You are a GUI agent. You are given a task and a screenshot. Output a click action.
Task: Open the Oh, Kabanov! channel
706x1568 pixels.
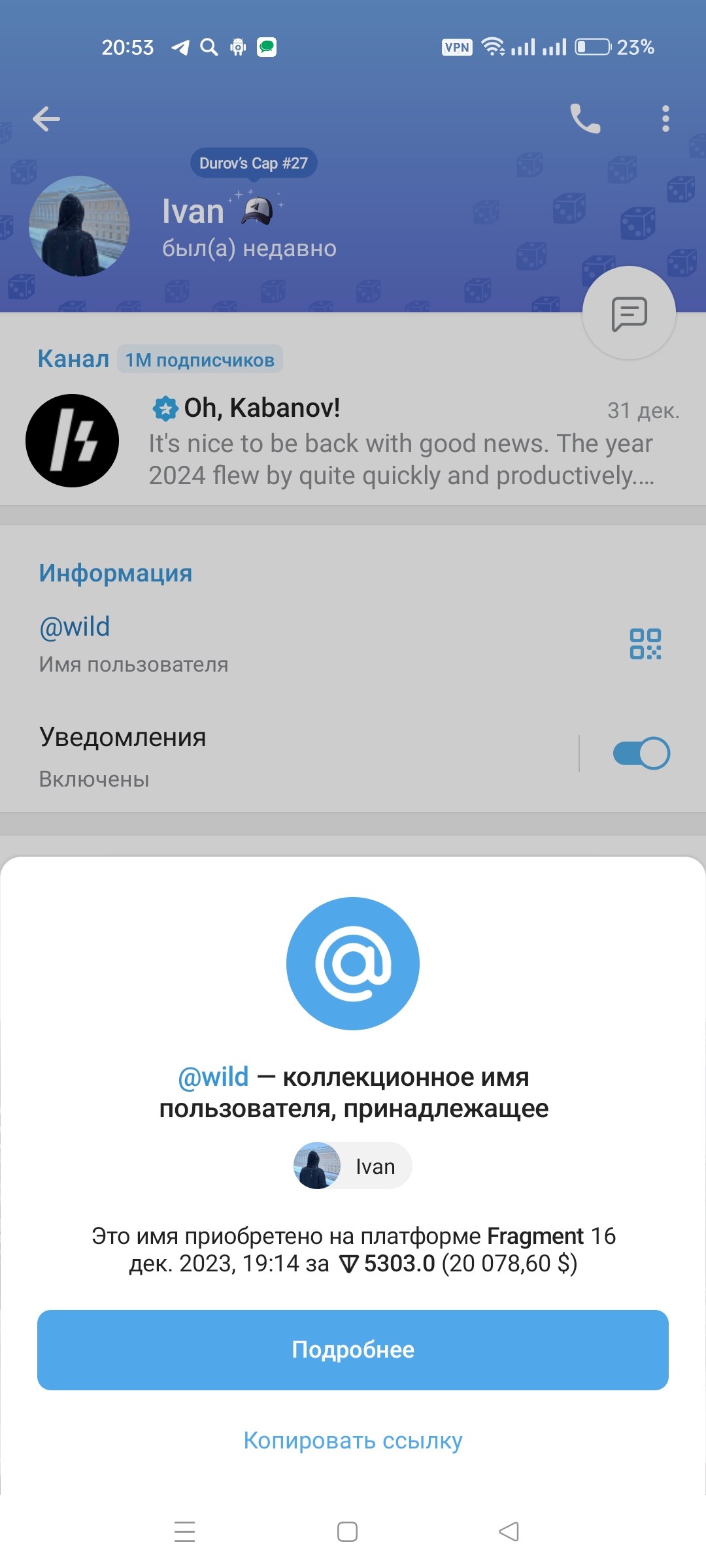353,441
